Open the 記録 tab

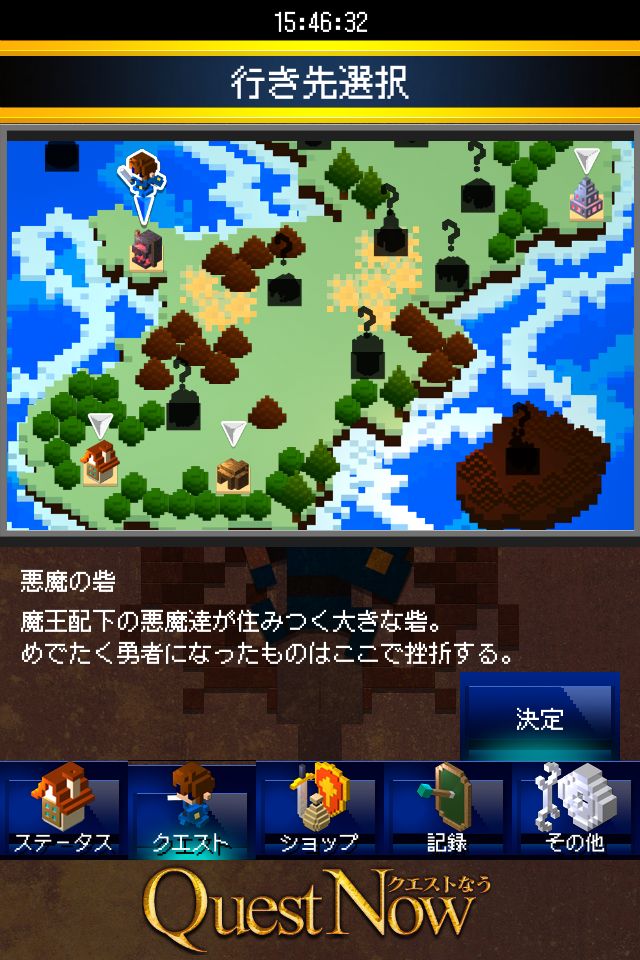447,810
